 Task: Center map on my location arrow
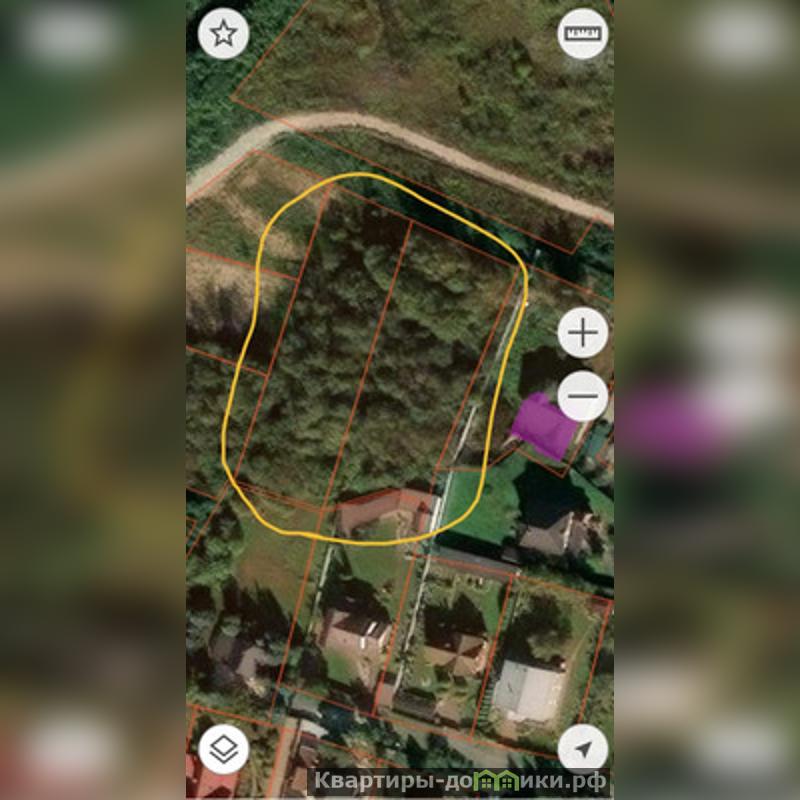coord(582,749)
